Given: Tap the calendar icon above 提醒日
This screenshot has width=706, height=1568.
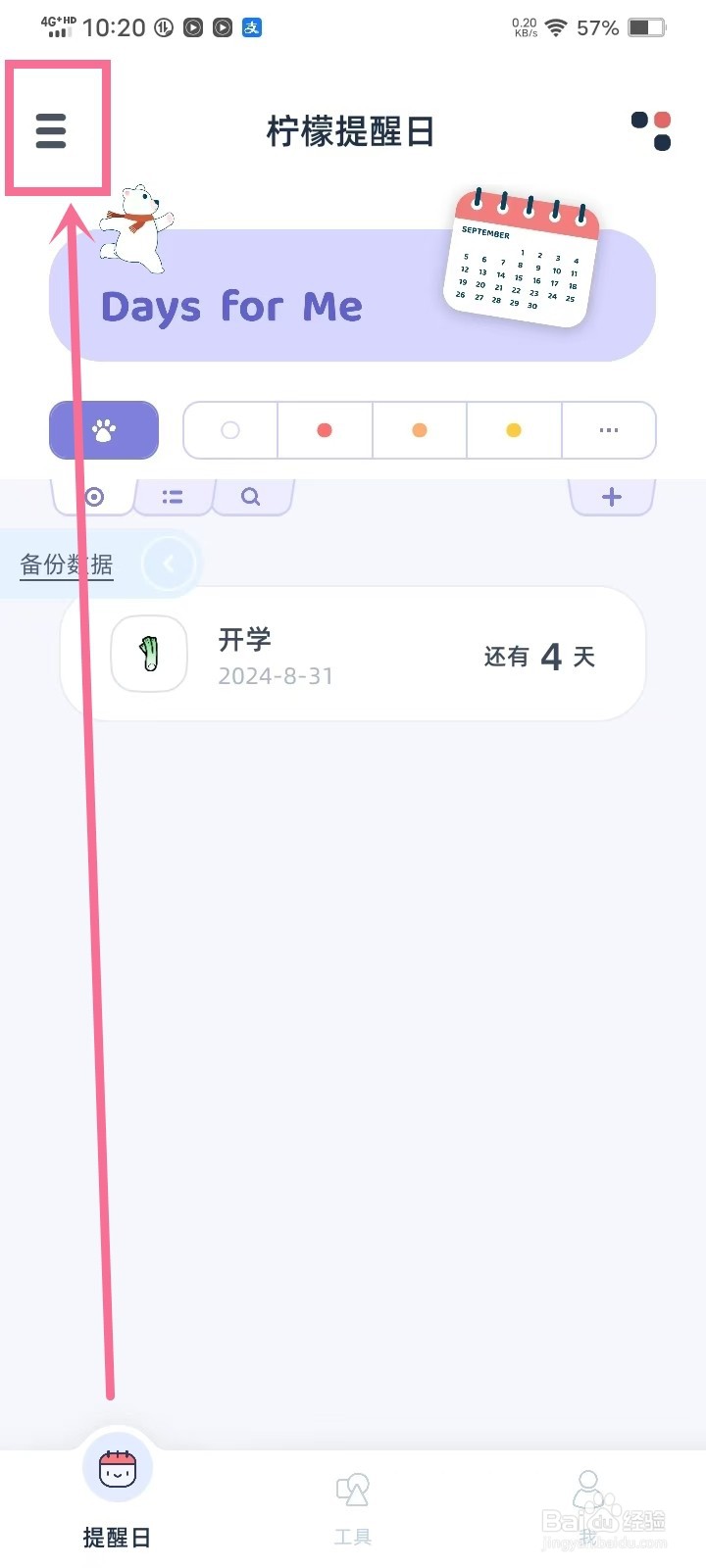Looking at the screenshot, I should (118, 1465).
